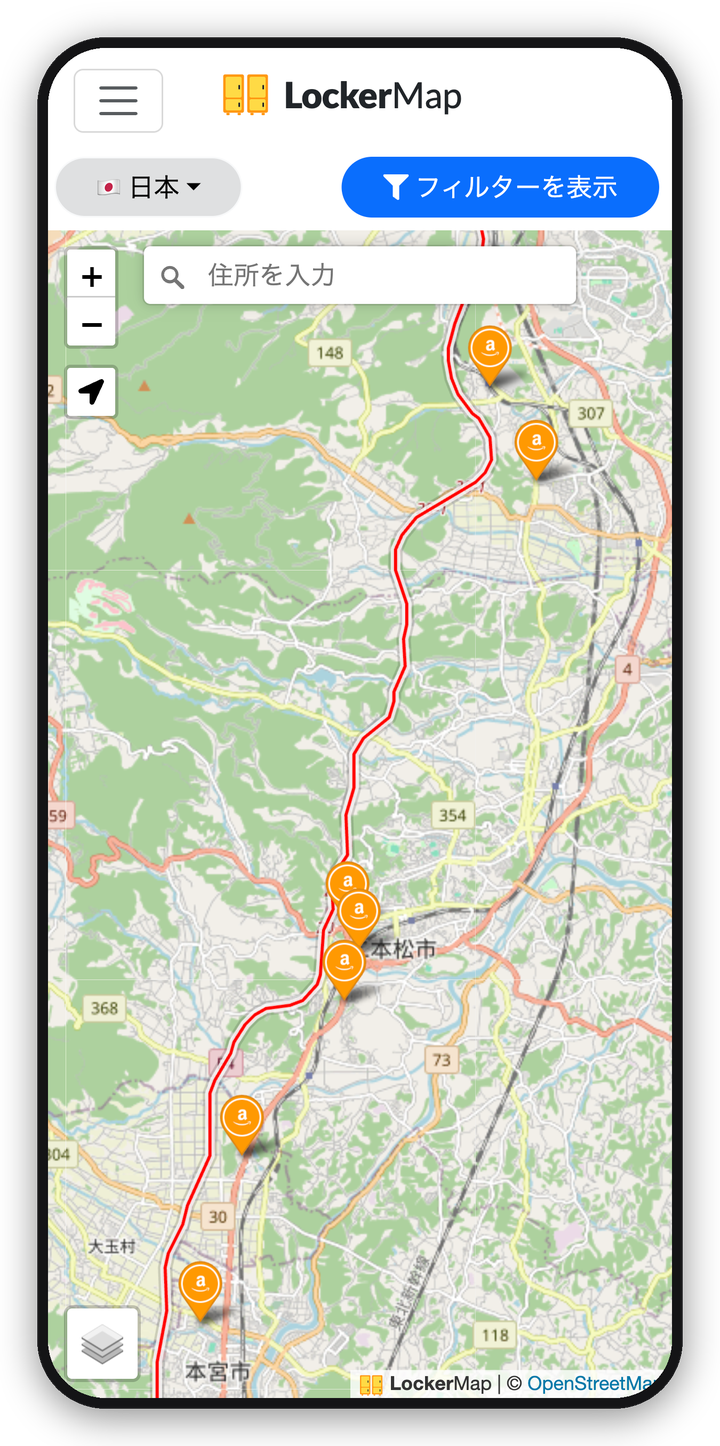
Task: Open the hamburger navigation menu
Action: pos(118,100)
